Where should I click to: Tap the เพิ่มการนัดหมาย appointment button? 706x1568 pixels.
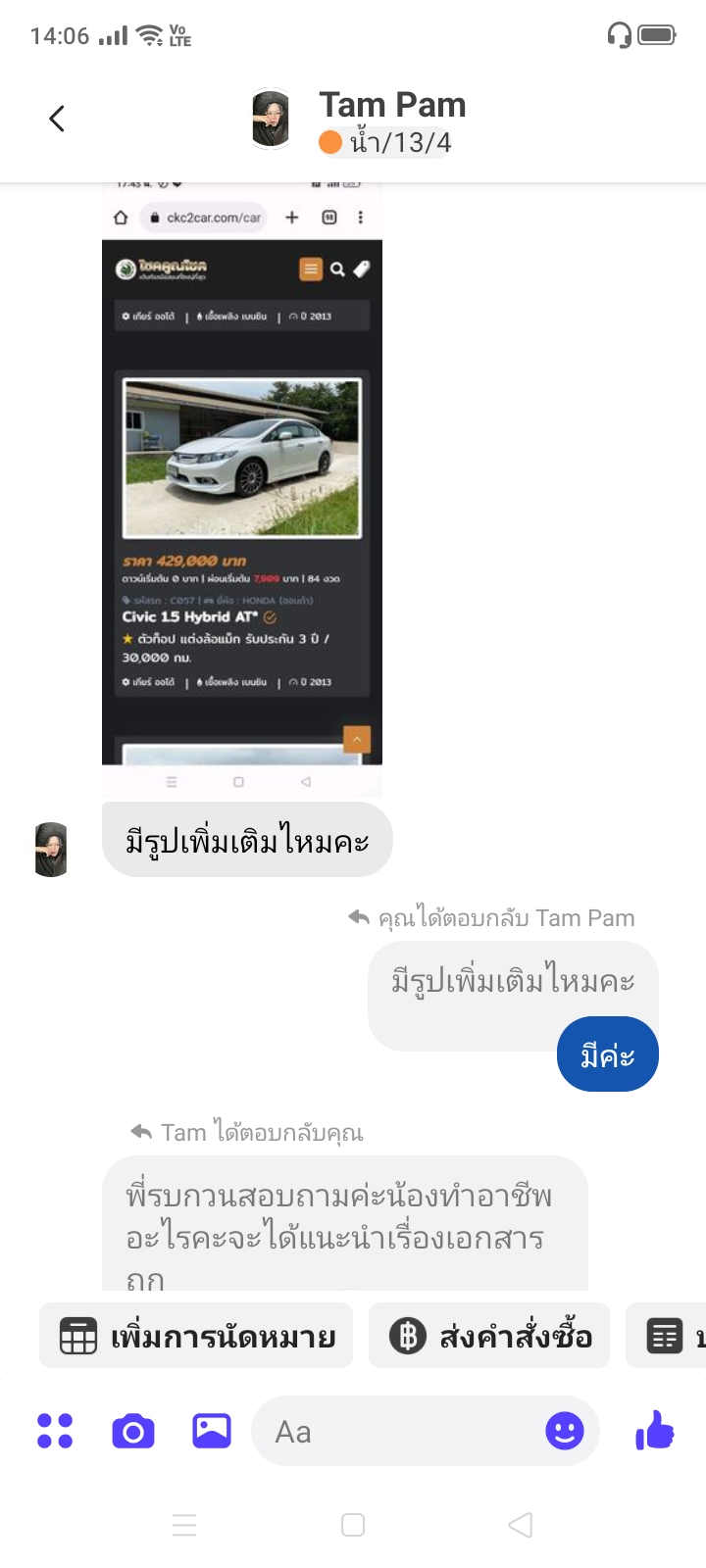(196, 1336)
